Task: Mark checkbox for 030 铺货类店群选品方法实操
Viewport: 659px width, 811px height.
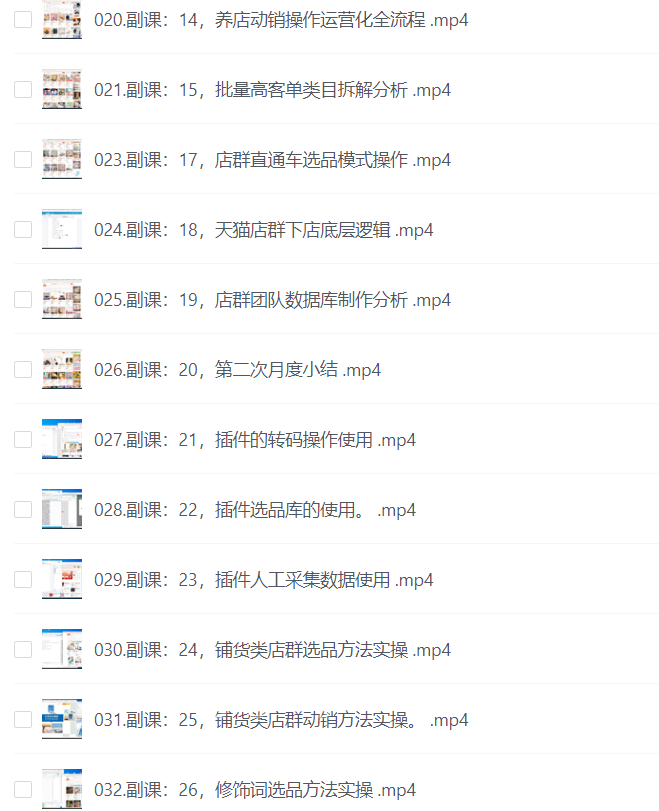Action: [23, 650]
